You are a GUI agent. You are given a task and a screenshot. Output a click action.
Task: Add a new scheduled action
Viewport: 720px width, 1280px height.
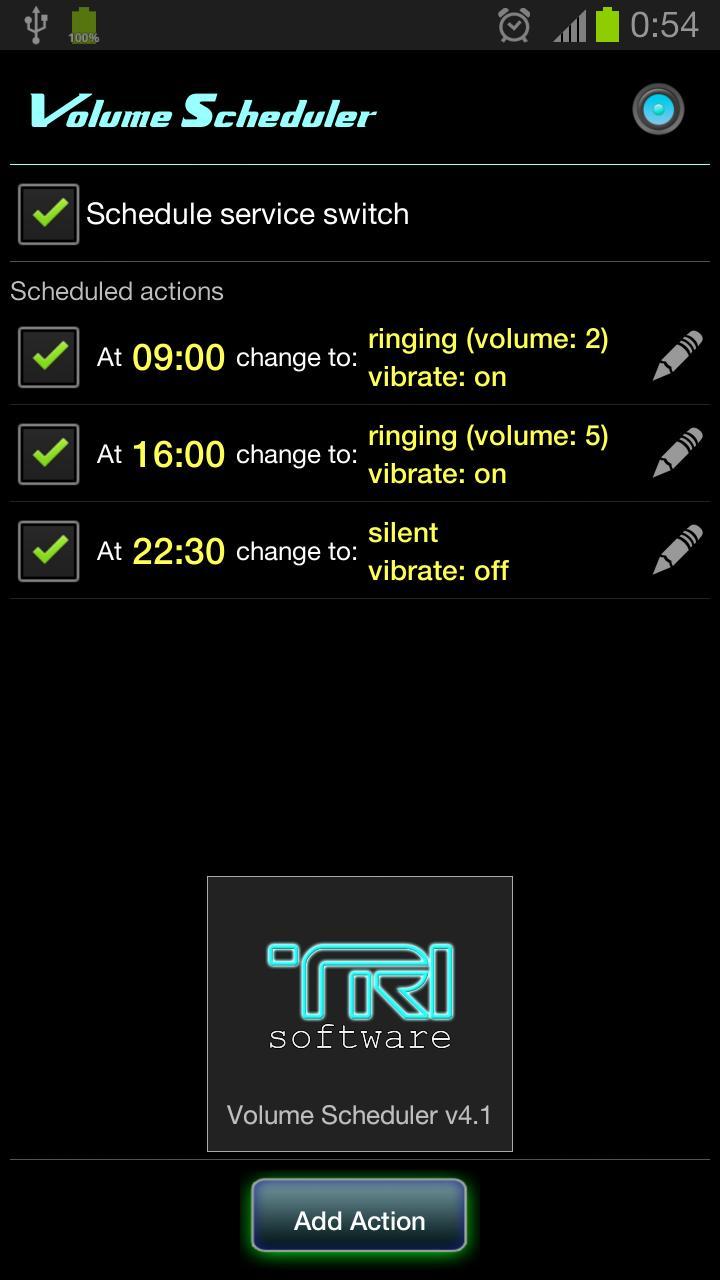pyautogui.click(x=359, y=1219)
